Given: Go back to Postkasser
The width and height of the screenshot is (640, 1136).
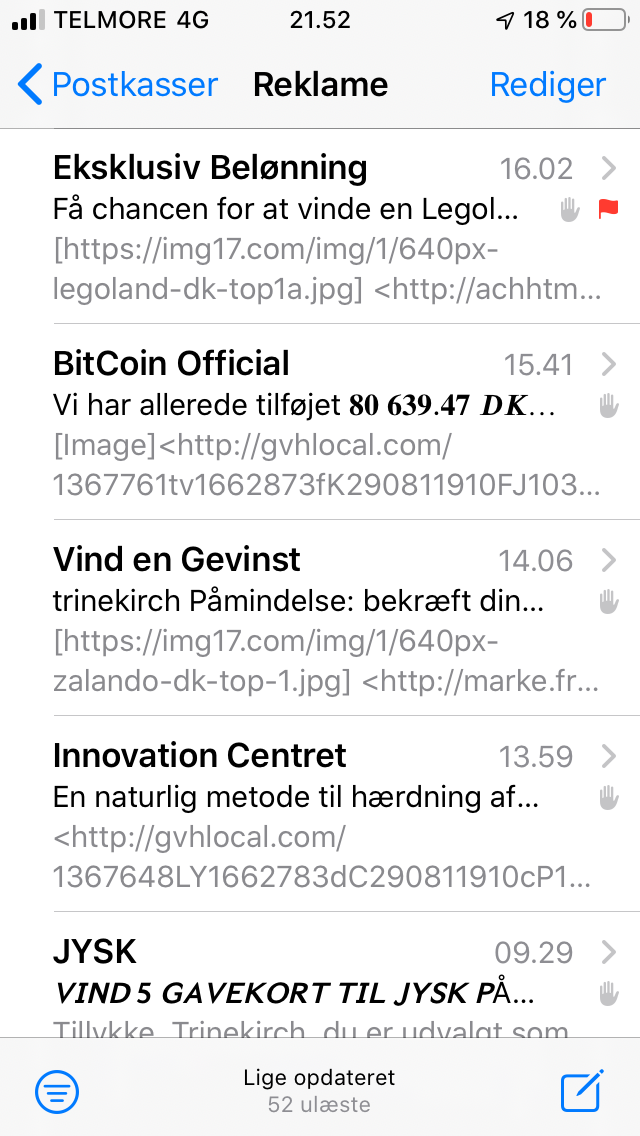Looking at the screenshot, I should (117, 85).
